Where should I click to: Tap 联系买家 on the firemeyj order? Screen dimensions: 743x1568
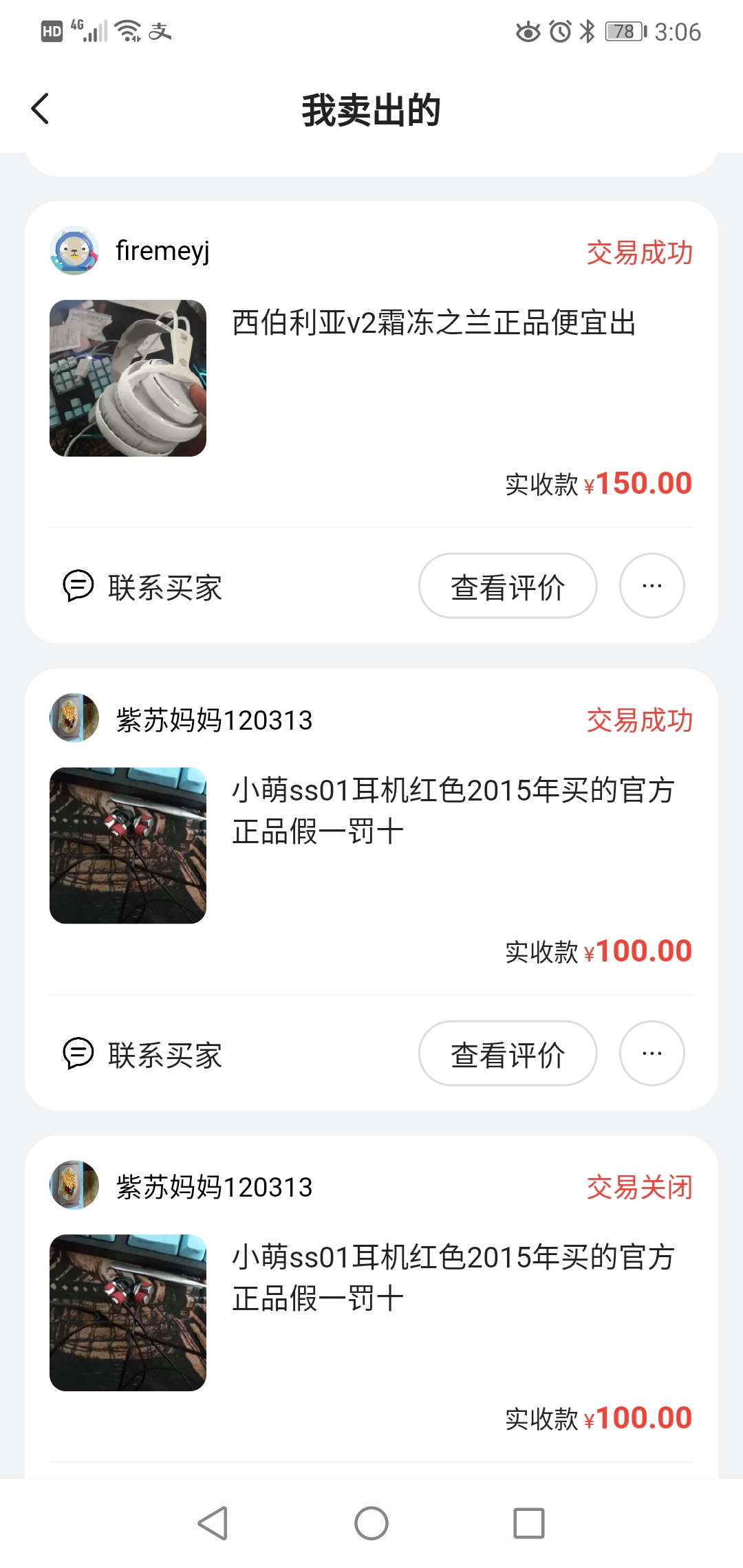(x=143, y=587)
